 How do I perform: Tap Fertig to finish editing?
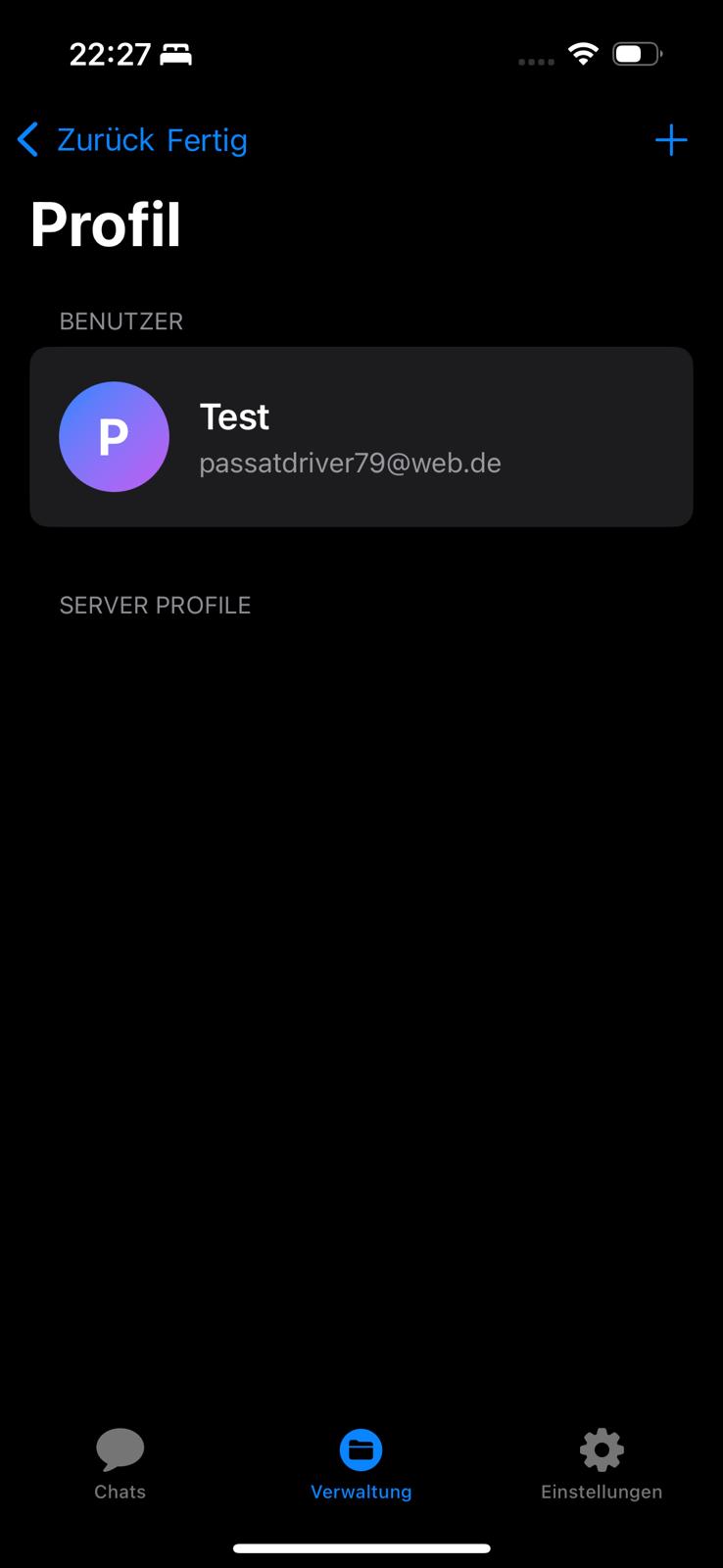207,140
